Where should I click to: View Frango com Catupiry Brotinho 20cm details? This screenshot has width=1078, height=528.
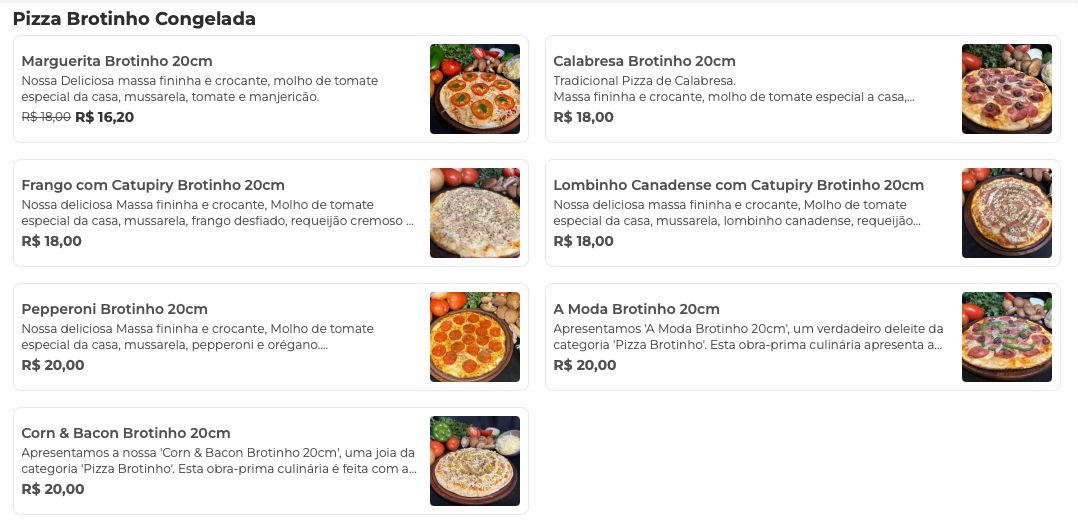coord(270,213)
